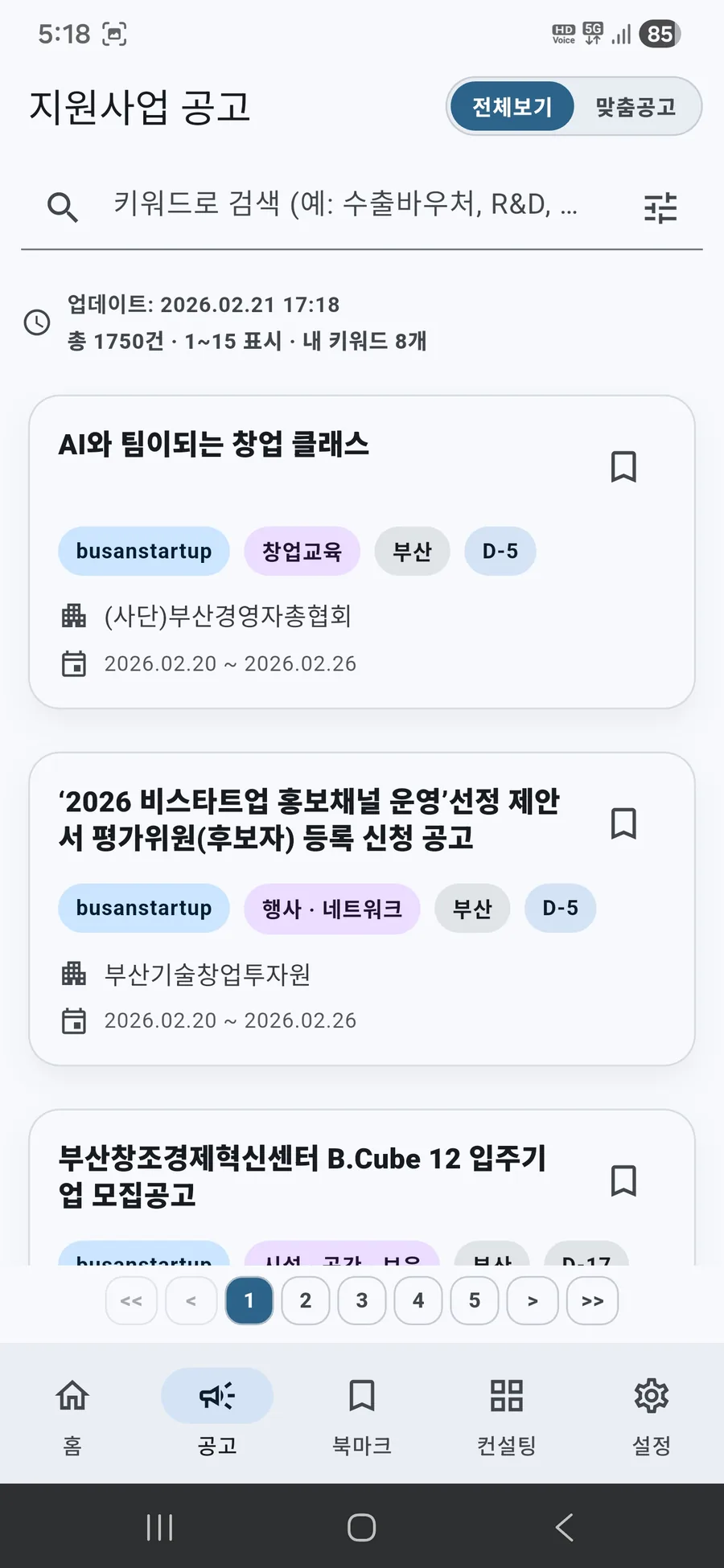
Task: Jump to last page with >> control
Action: tap(592, 1300)
